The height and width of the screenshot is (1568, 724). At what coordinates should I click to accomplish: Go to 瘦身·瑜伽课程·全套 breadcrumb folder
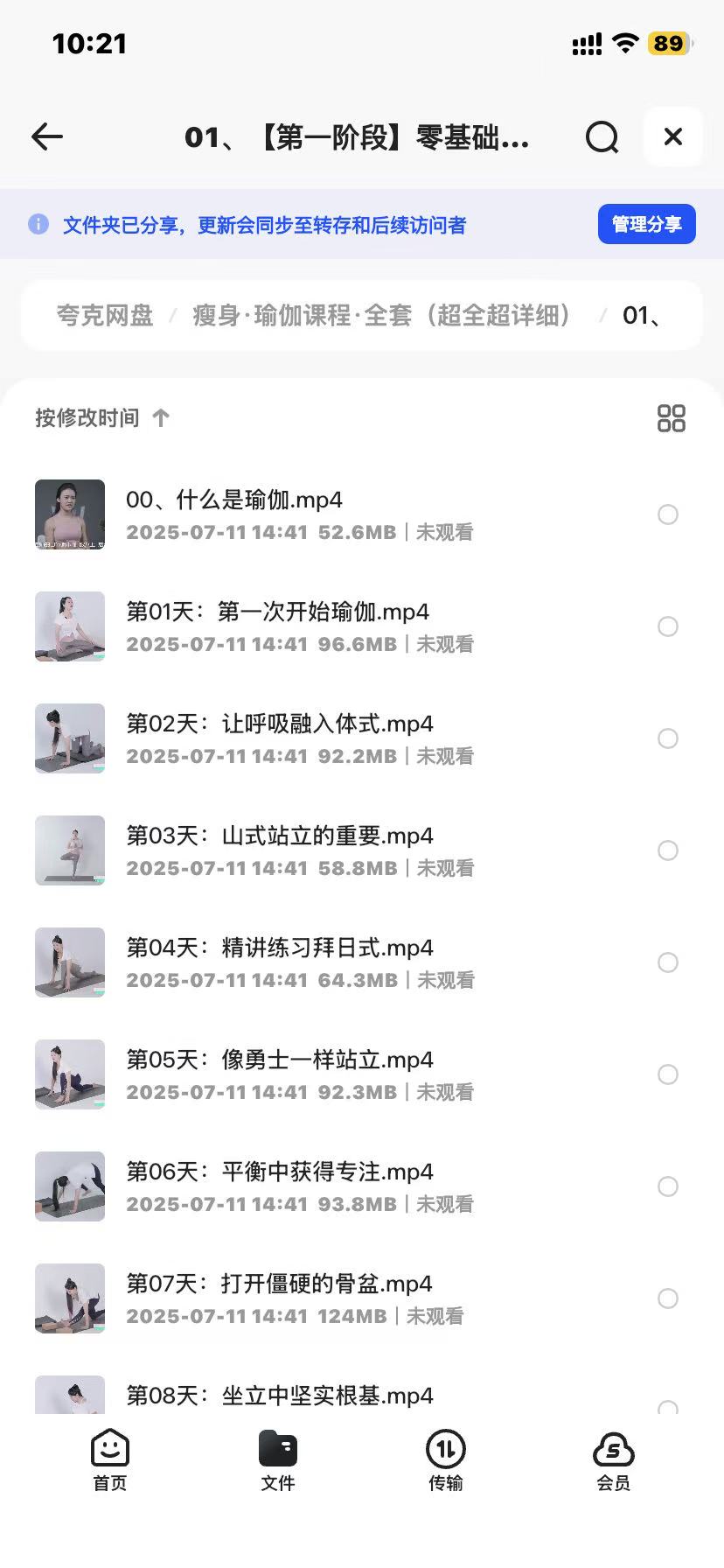tap(381, 315)
